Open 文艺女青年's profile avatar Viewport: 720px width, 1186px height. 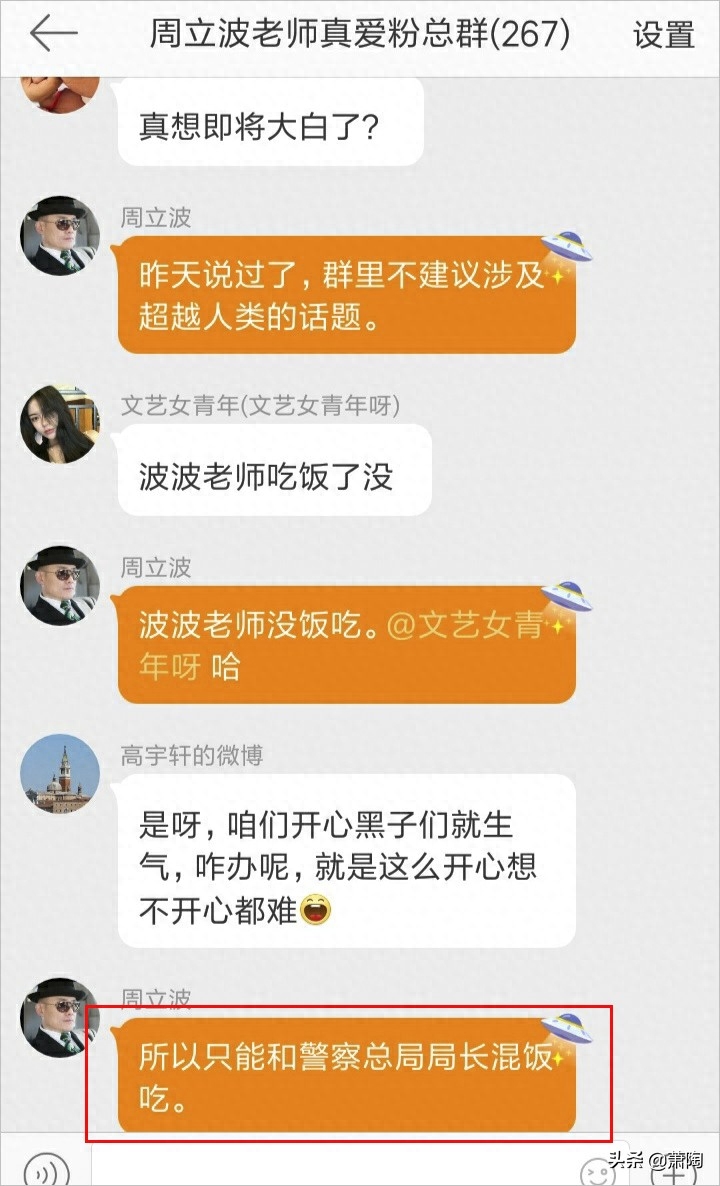coord(60,424)
